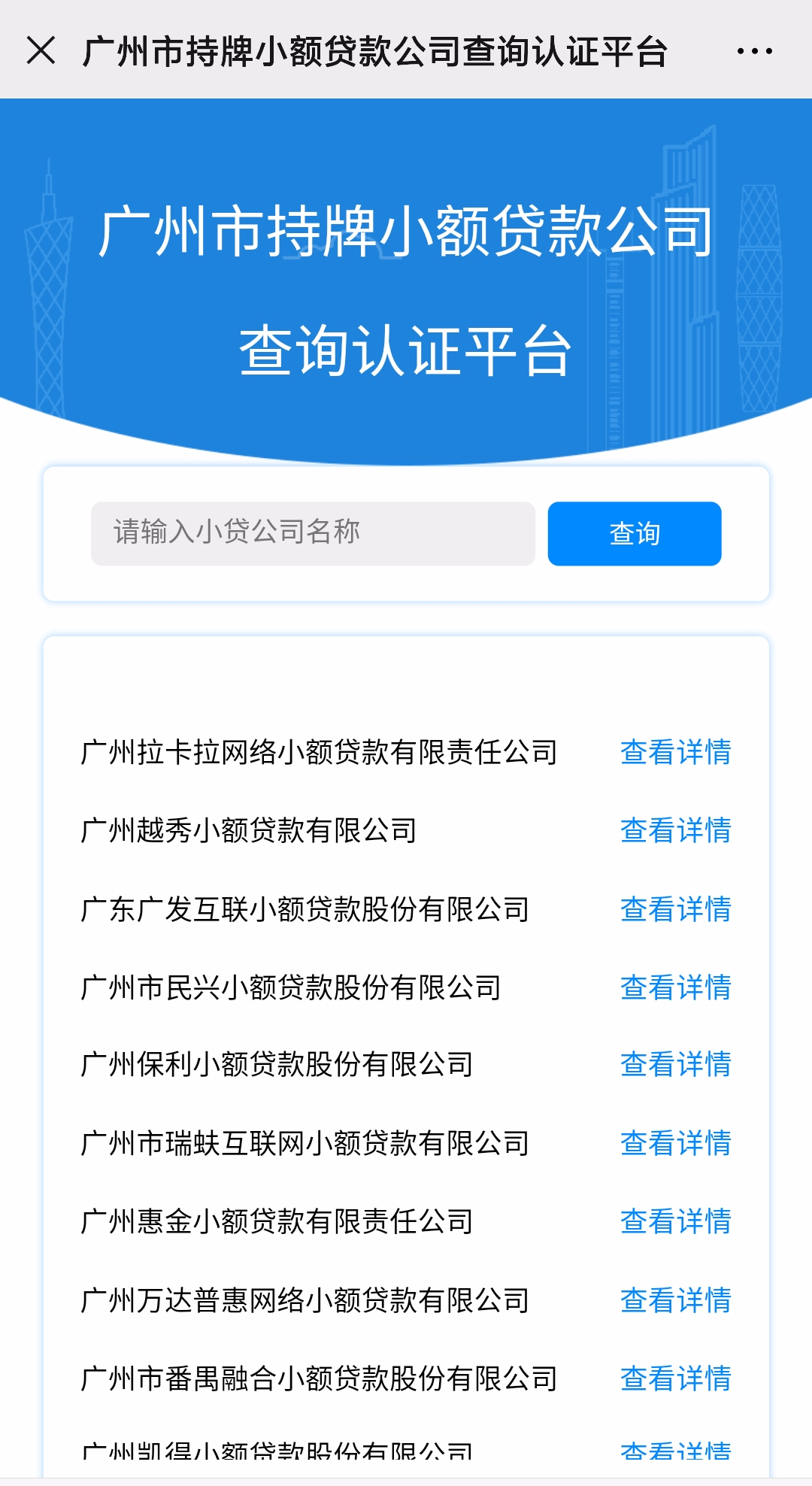Focus the 请输入小贷公司名称 search field
Viewport: 812px width, 1486px height.
(313, 533)
